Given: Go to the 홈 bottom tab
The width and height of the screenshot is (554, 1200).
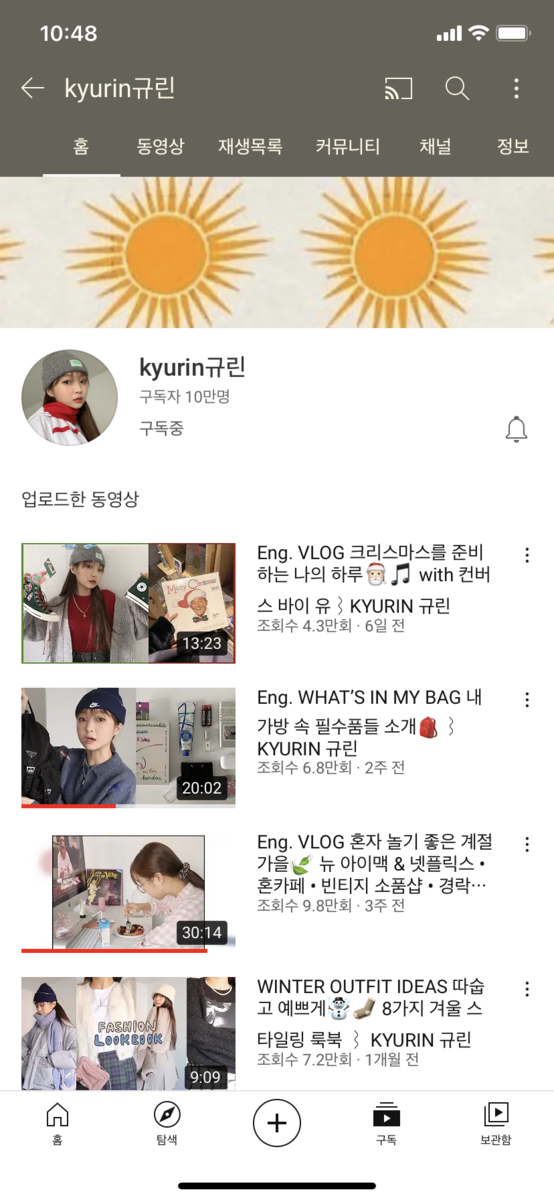Looking at the screenshot, I should point(58,1123).
